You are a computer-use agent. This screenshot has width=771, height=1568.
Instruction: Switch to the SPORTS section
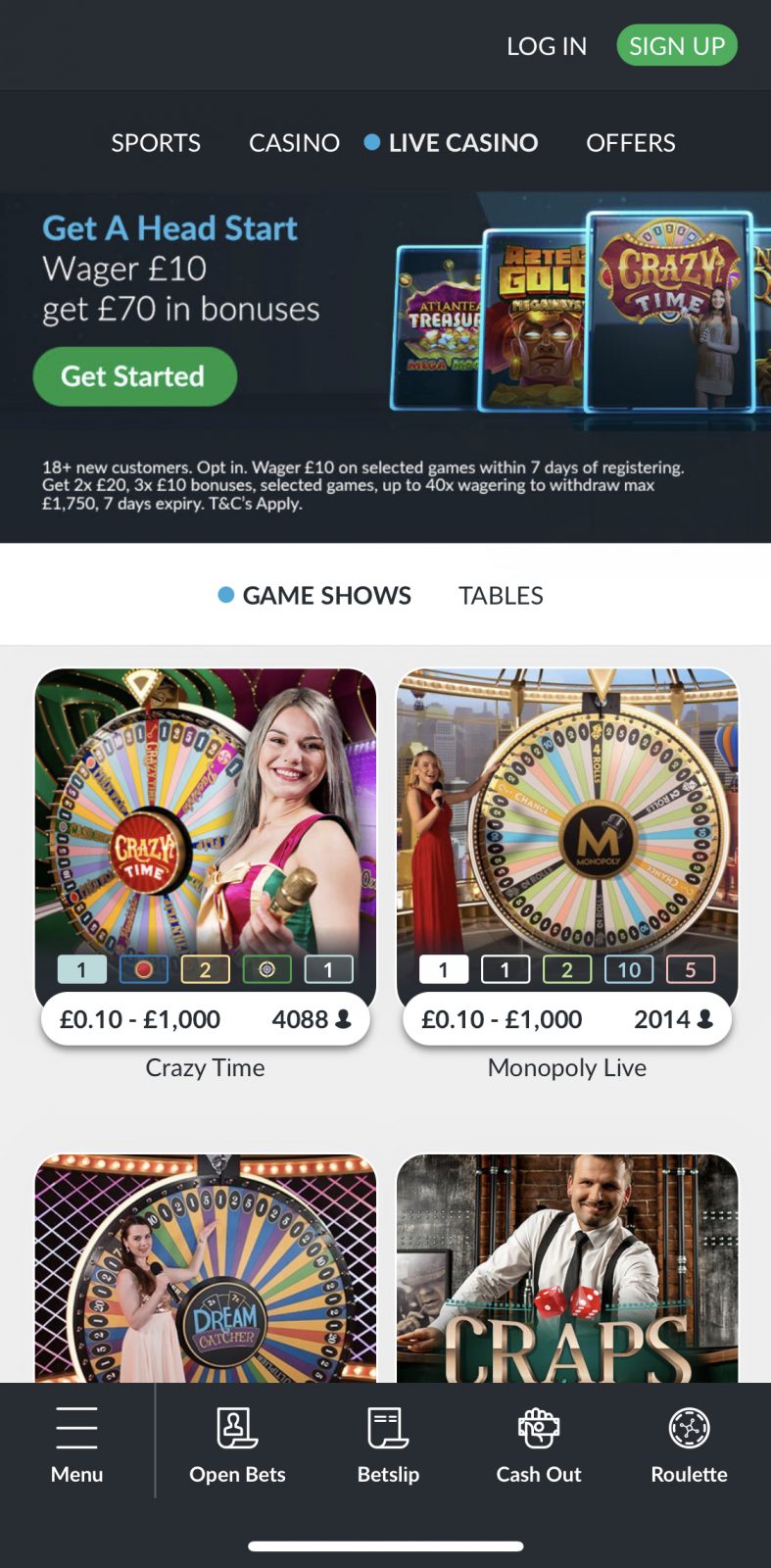pyautogui.click(x=156, y=143)
